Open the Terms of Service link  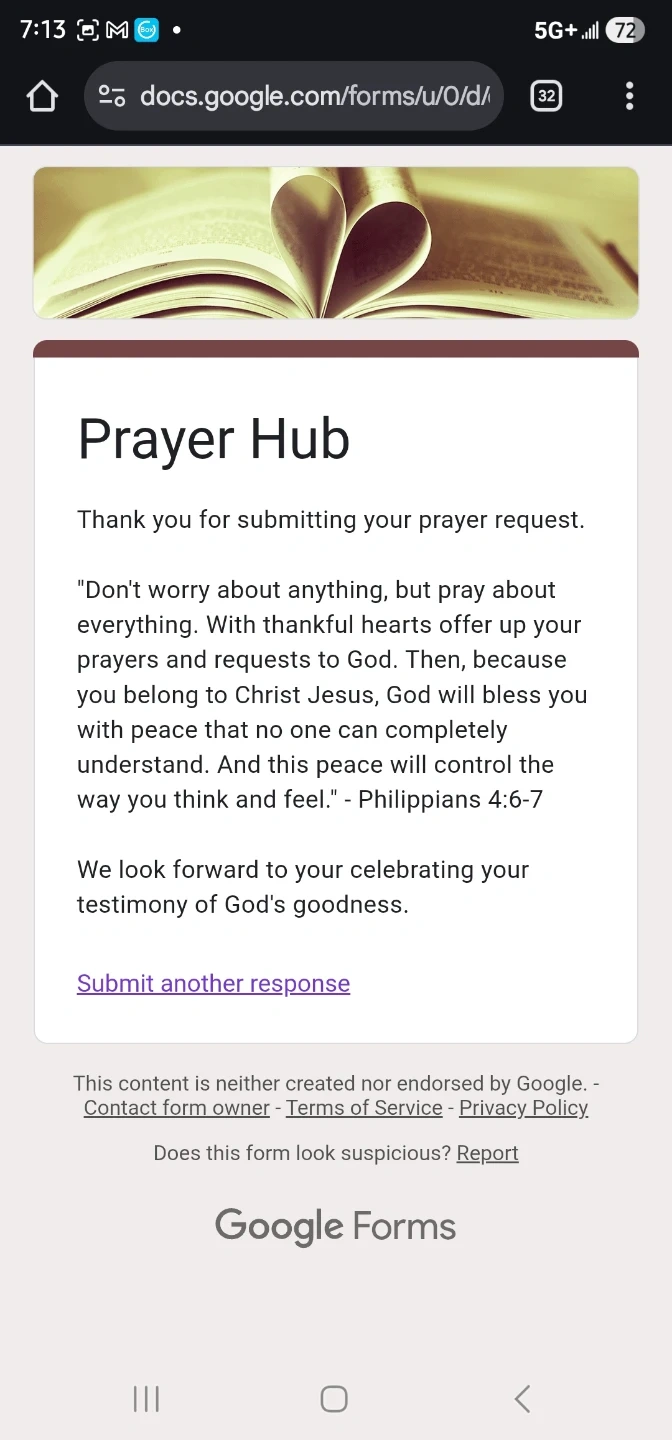364,1108
